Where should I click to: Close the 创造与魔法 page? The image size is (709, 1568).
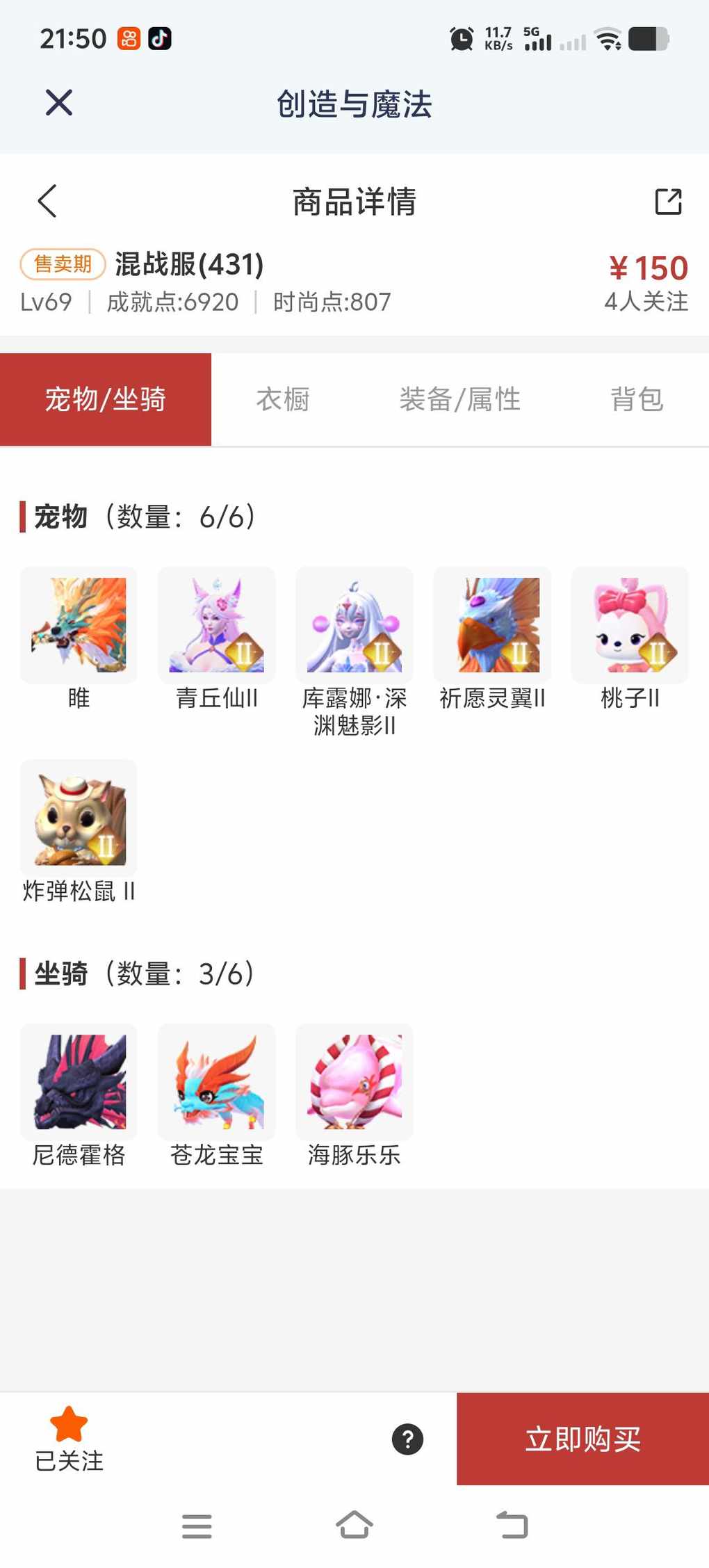coord(59,103)
